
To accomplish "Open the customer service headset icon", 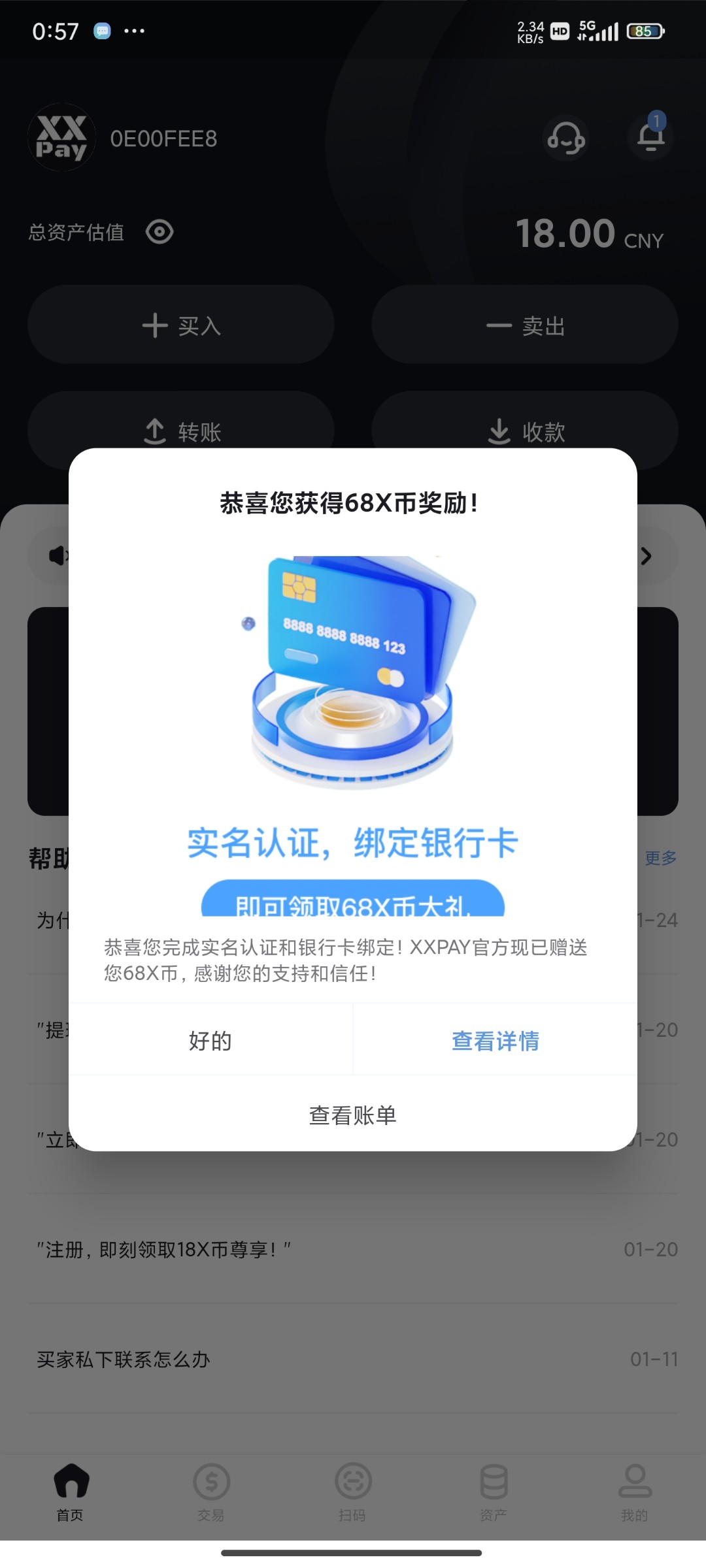I will [x=565, y=138].
